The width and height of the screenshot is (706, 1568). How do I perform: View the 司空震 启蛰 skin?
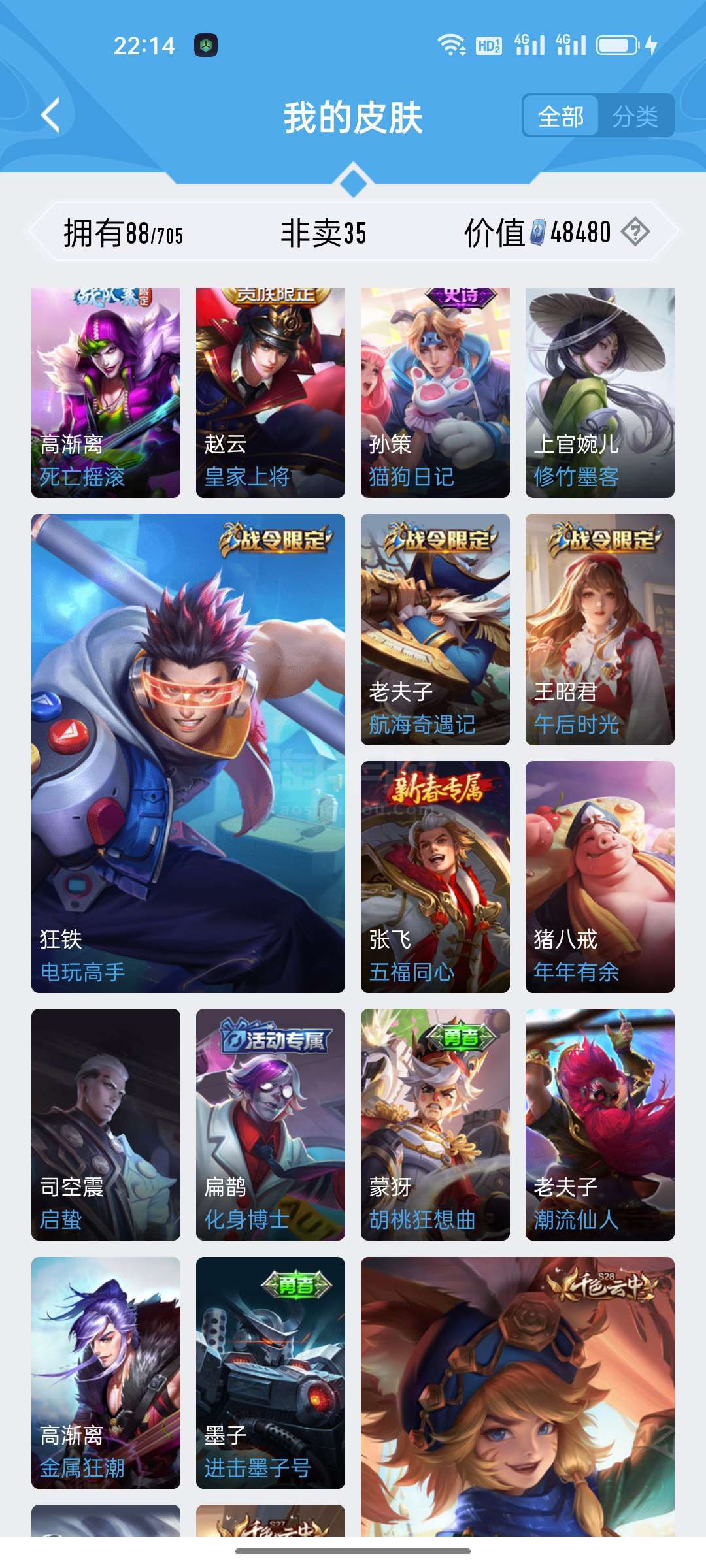[106, 1124]
